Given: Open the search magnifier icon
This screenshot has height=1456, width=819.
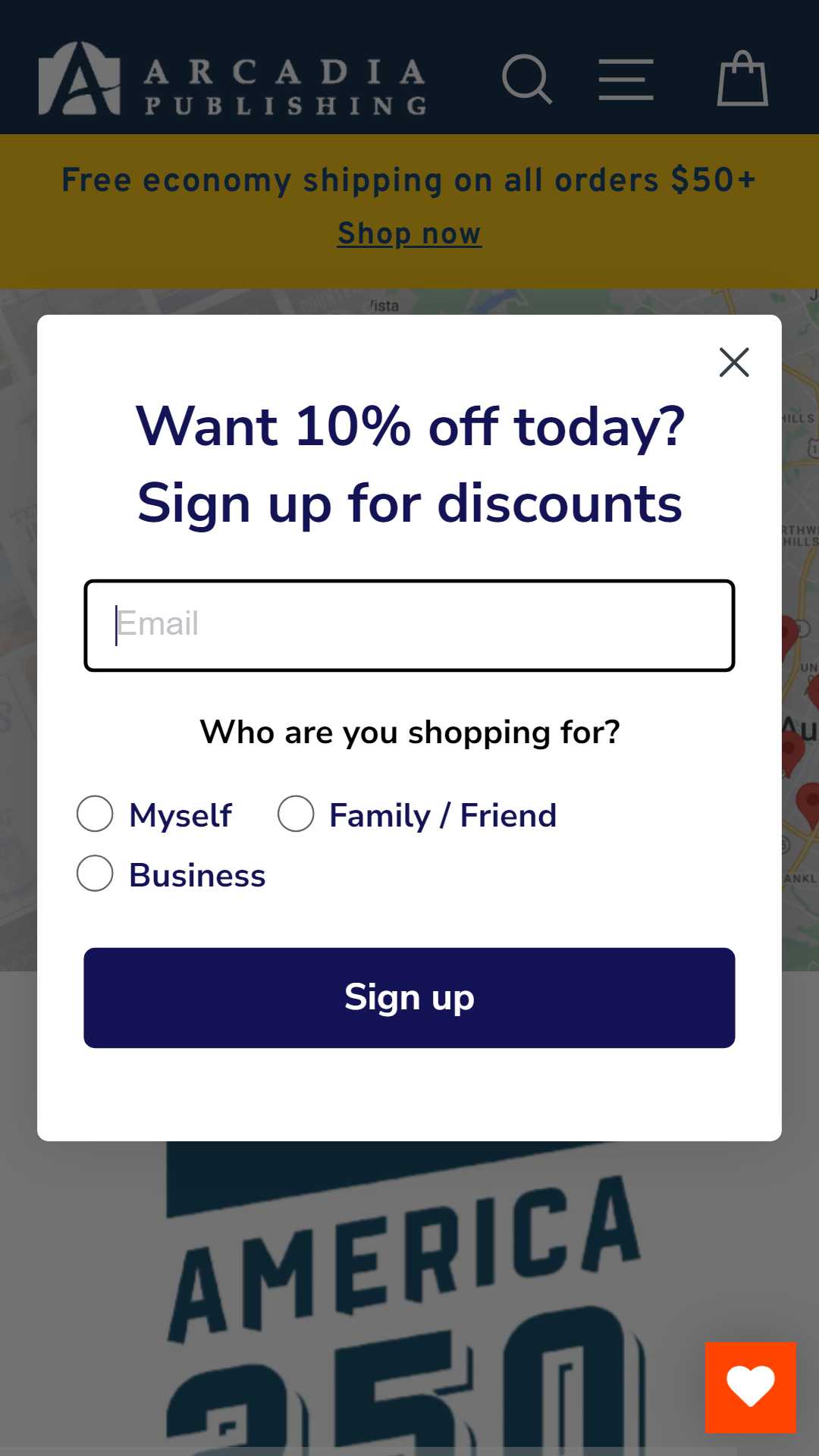Looking at the screenshot, I should (x=527, y=79).
